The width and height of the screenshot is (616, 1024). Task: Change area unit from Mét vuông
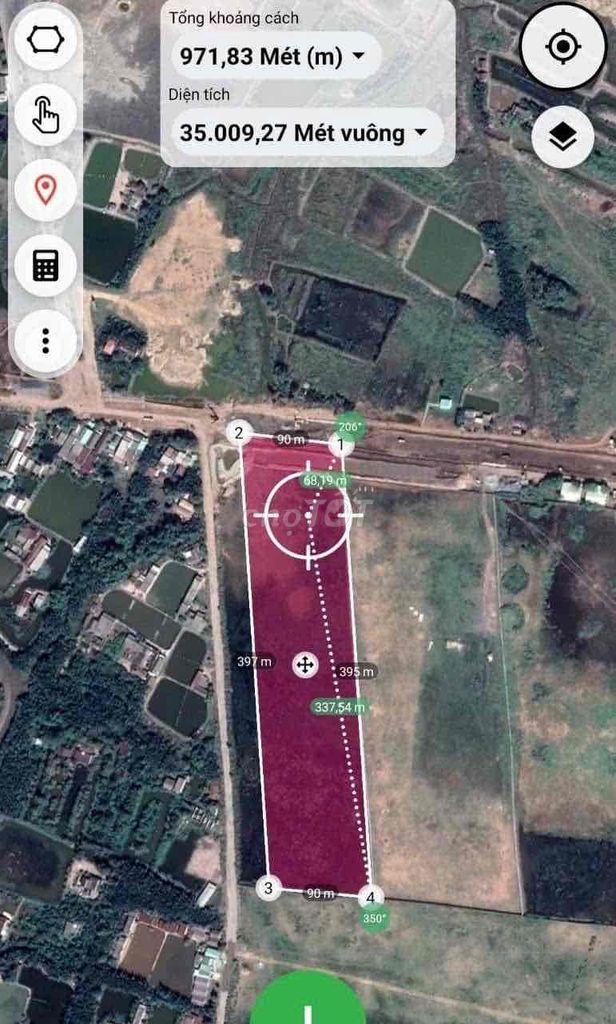click(308, 132)
